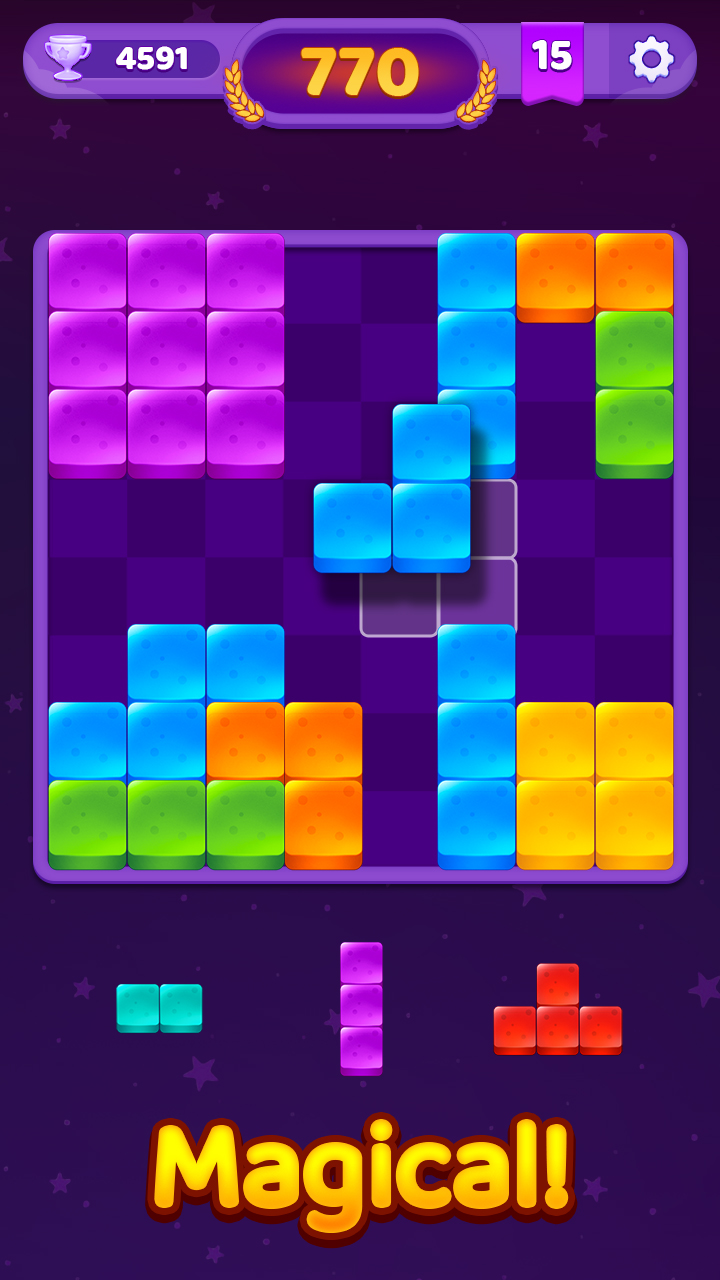Open the settings gear
This screenshot has width=720, height=1280.
pyautogui.click(x=651, y=60)
